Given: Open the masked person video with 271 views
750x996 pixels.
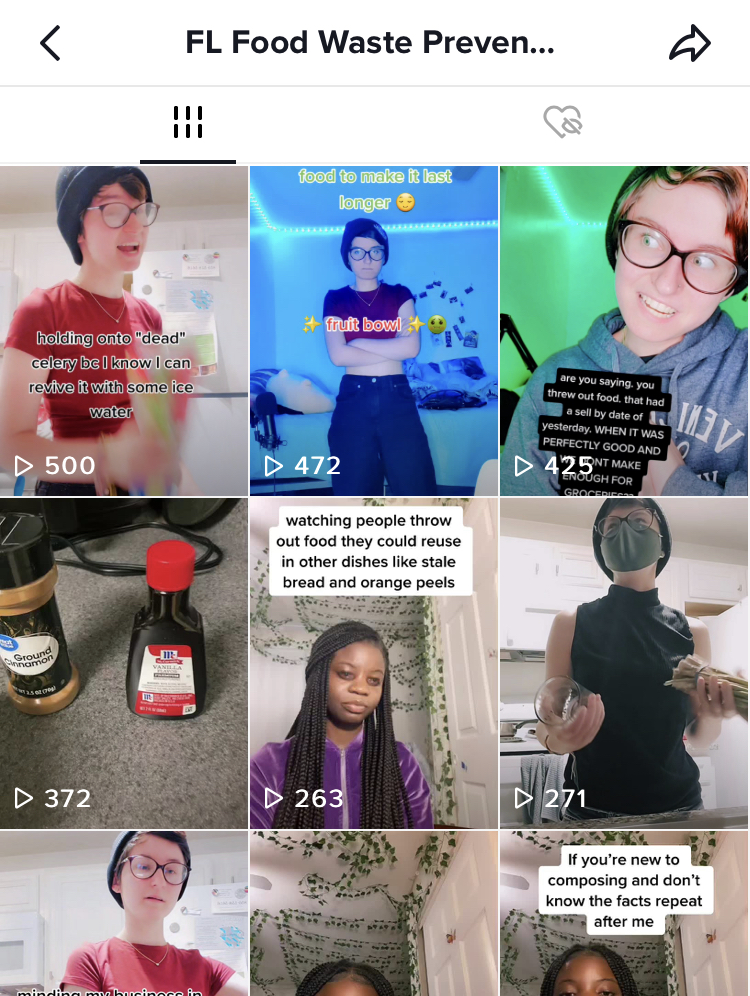Looking at the screenshot, I should [624, 662].
